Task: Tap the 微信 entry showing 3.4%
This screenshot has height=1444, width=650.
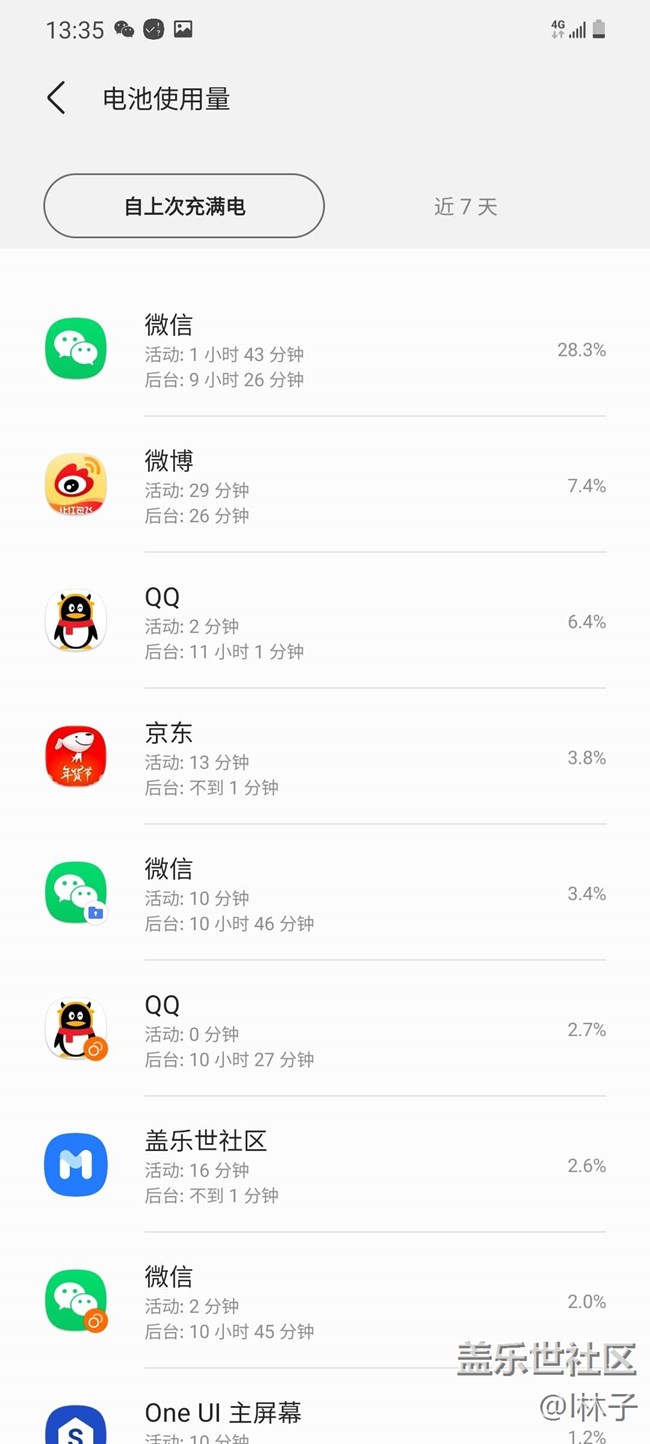Action: 325,894
